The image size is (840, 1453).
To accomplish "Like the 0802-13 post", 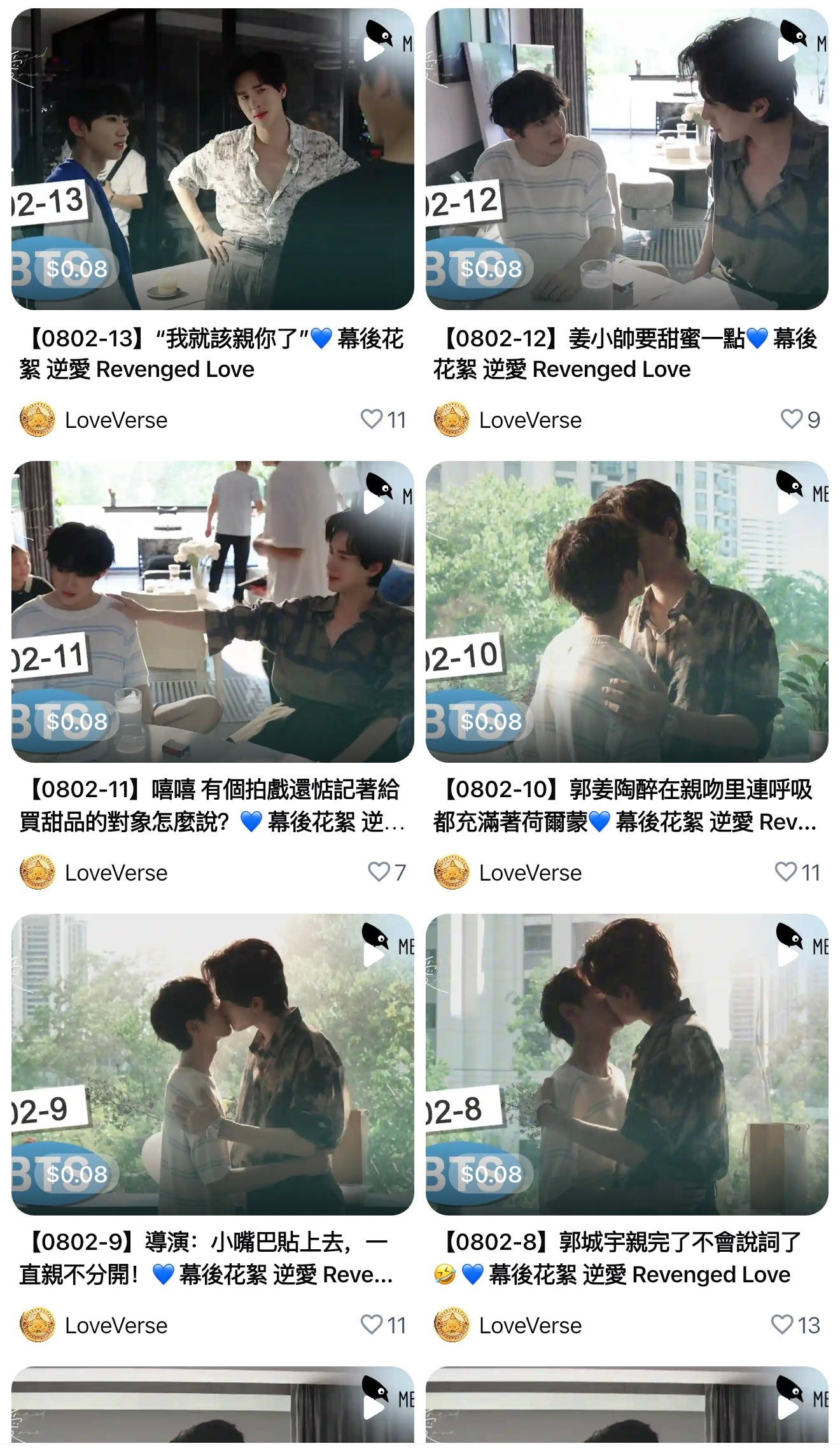I will 372,420.
